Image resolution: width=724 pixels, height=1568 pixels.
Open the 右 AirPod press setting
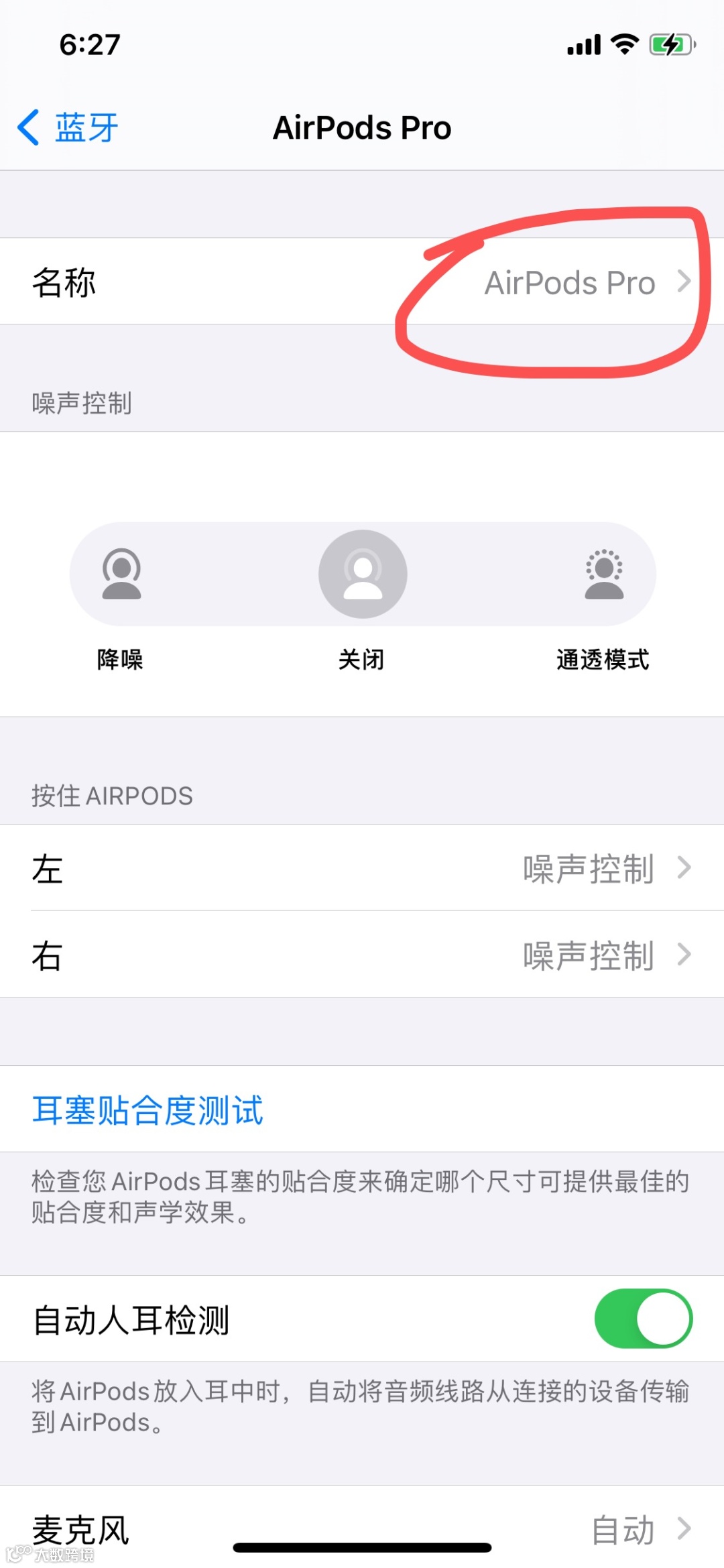pos(362,955)
